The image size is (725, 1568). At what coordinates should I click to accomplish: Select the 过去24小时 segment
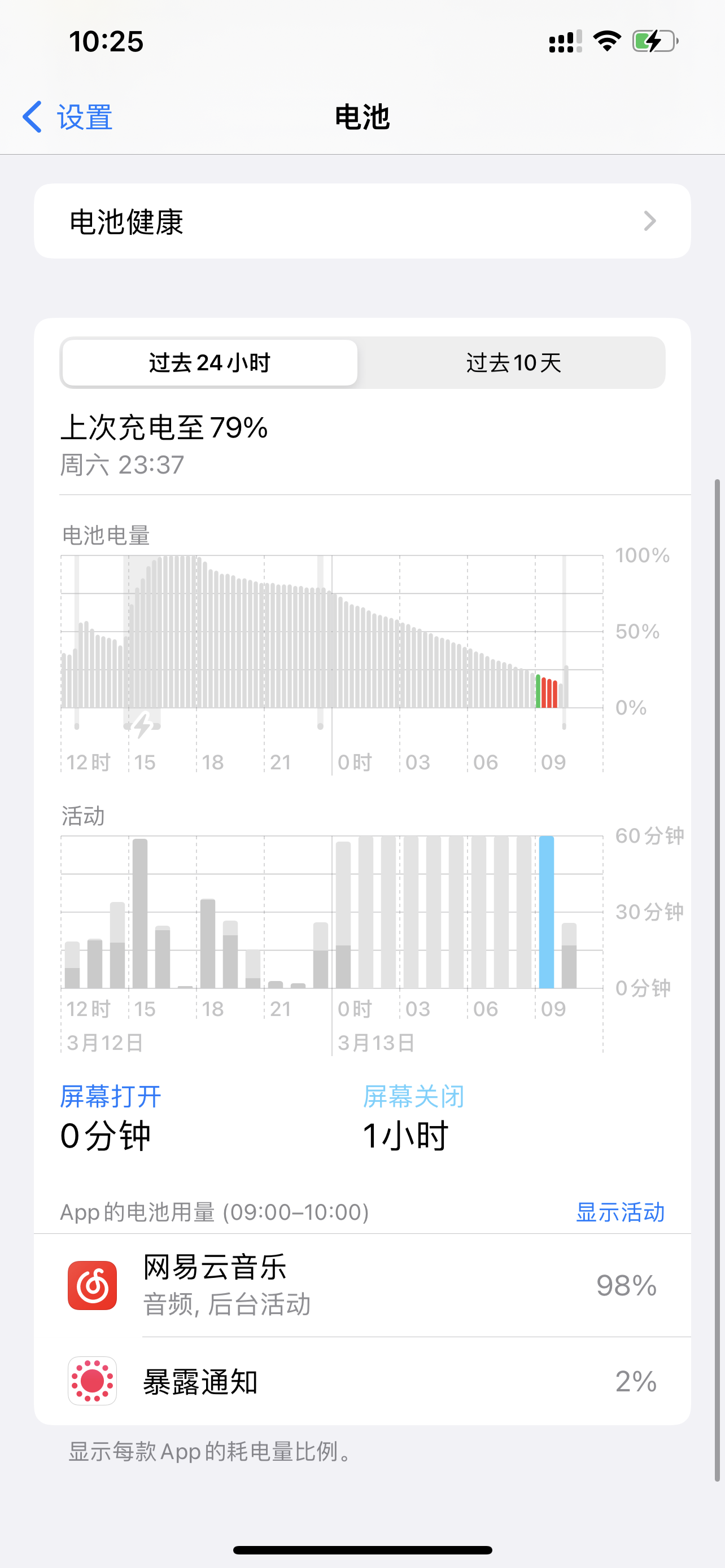click(210, 363)
